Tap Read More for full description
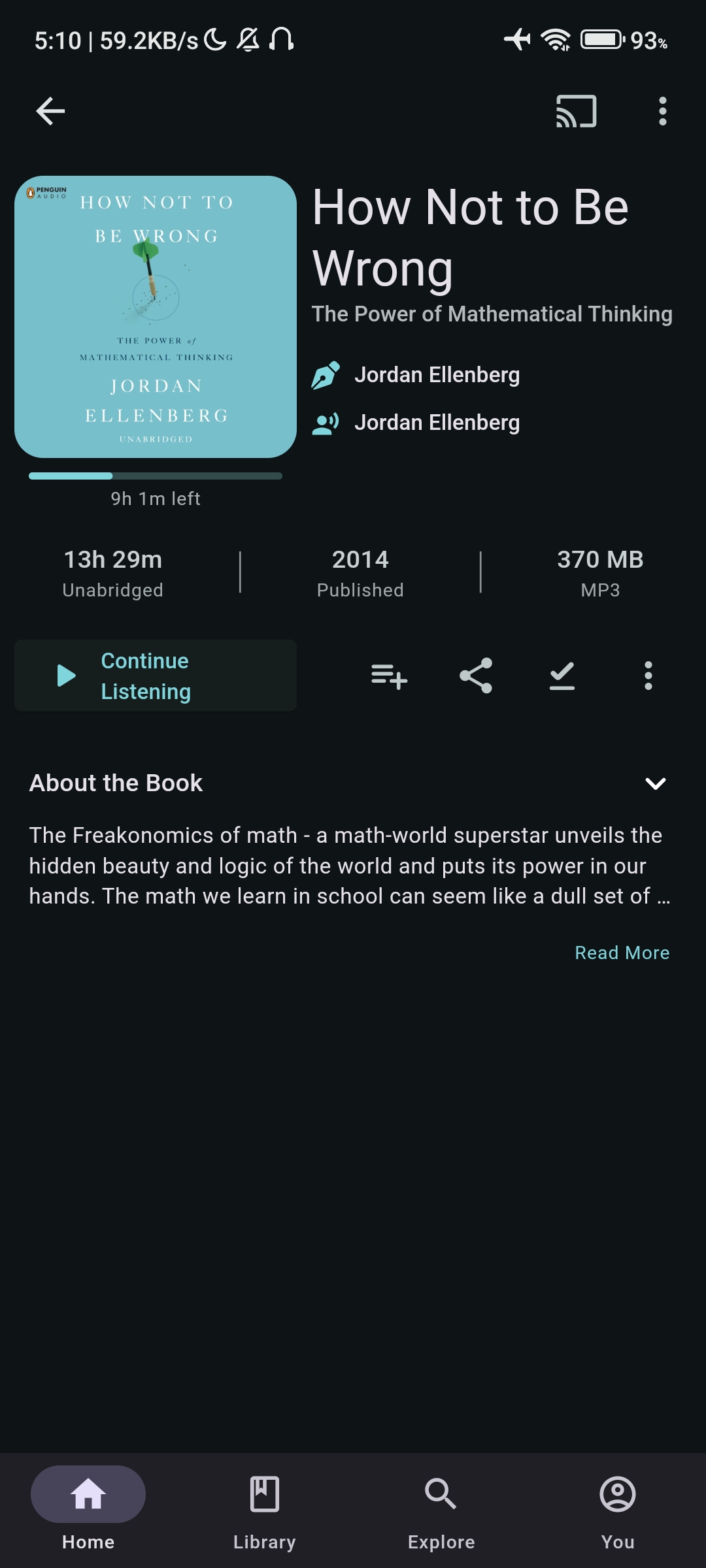 (622, 953)
